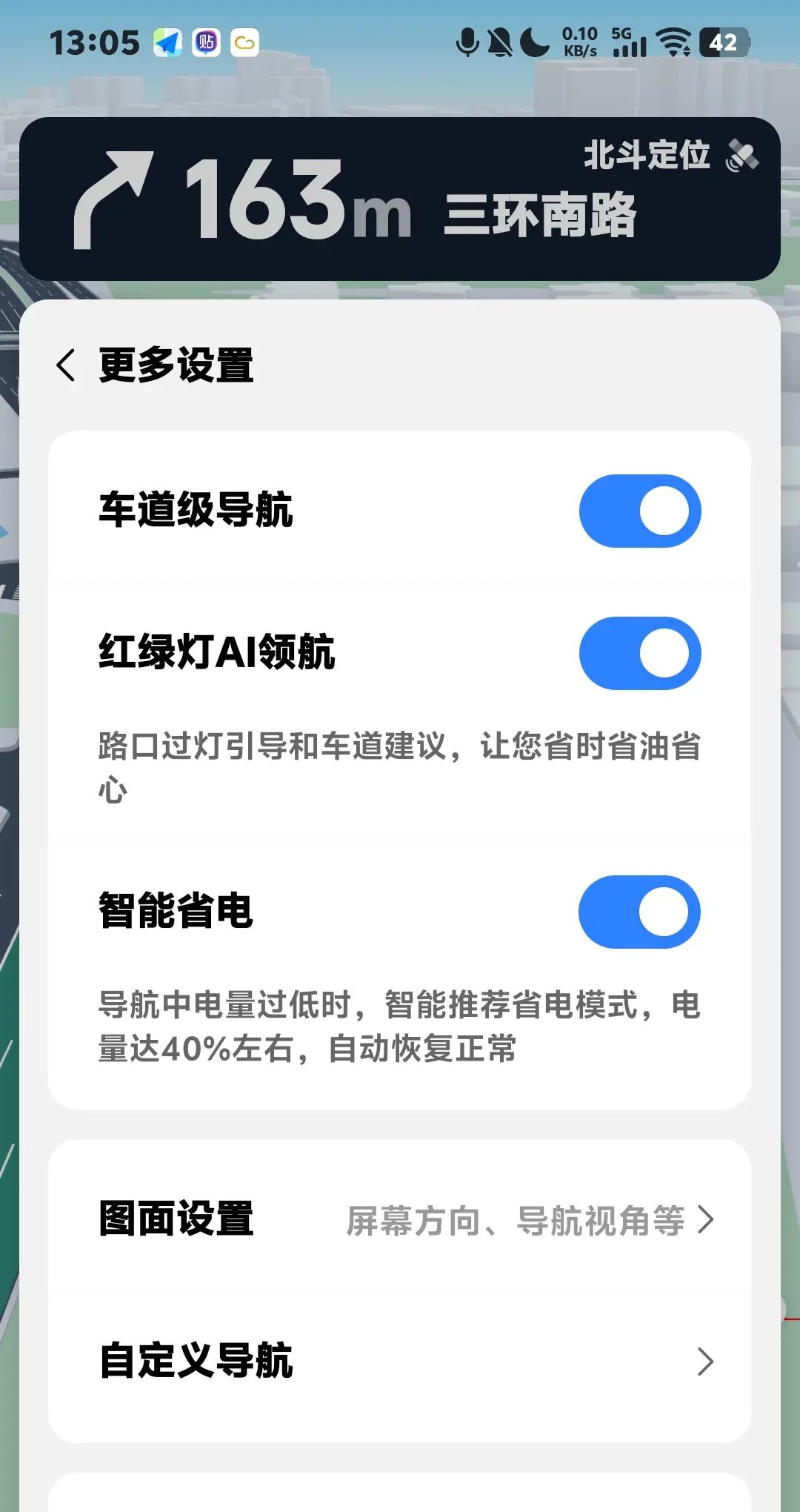Tap the notification muted icon in status bar
The width and height of the screenshot is (800, 1512).
(499, 42)
